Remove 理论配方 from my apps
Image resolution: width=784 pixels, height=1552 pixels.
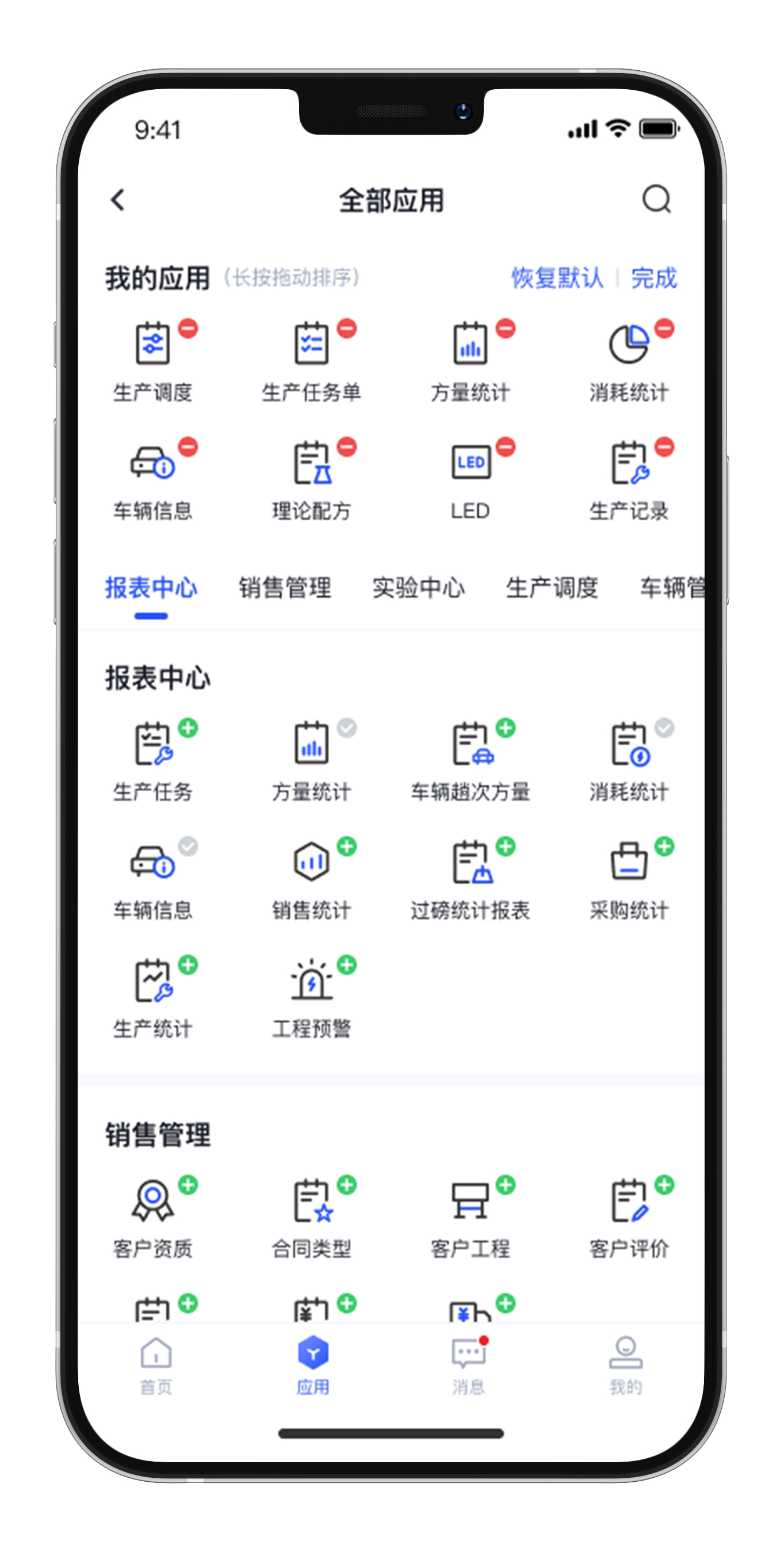pyautogui.click(x=347, y=447)
